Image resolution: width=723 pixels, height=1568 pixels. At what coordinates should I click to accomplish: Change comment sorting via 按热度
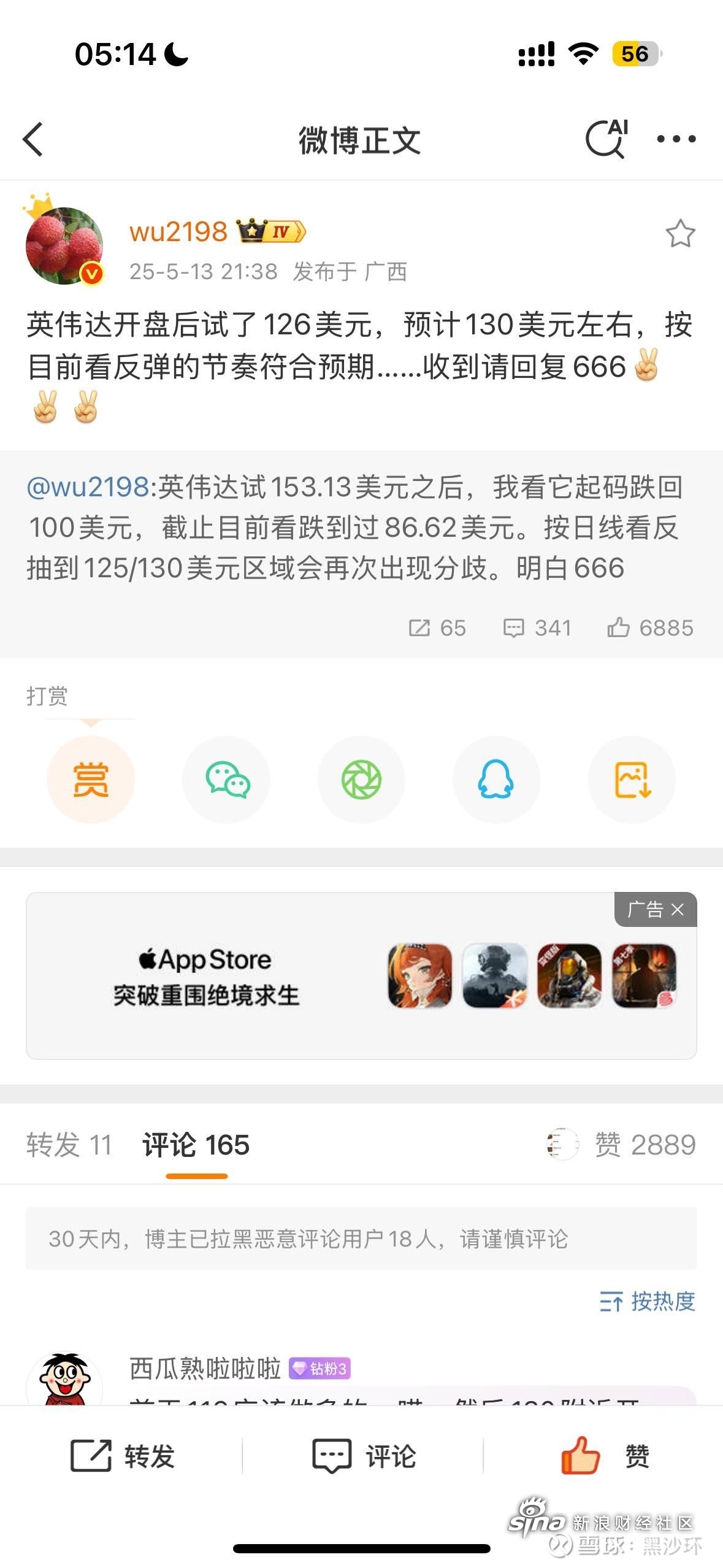(x=647, y=1301)
